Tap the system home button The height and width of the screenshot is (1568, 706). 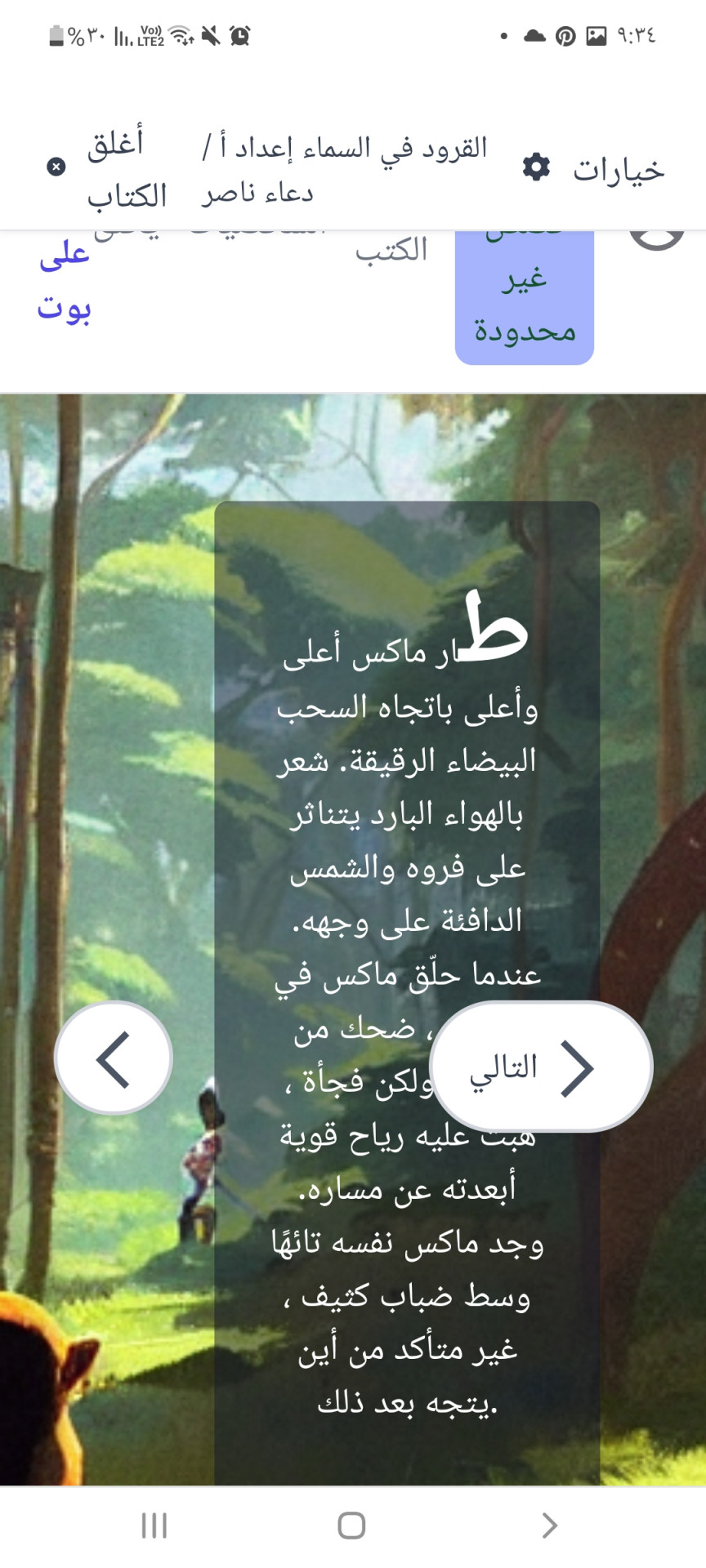click(351, 1525)
